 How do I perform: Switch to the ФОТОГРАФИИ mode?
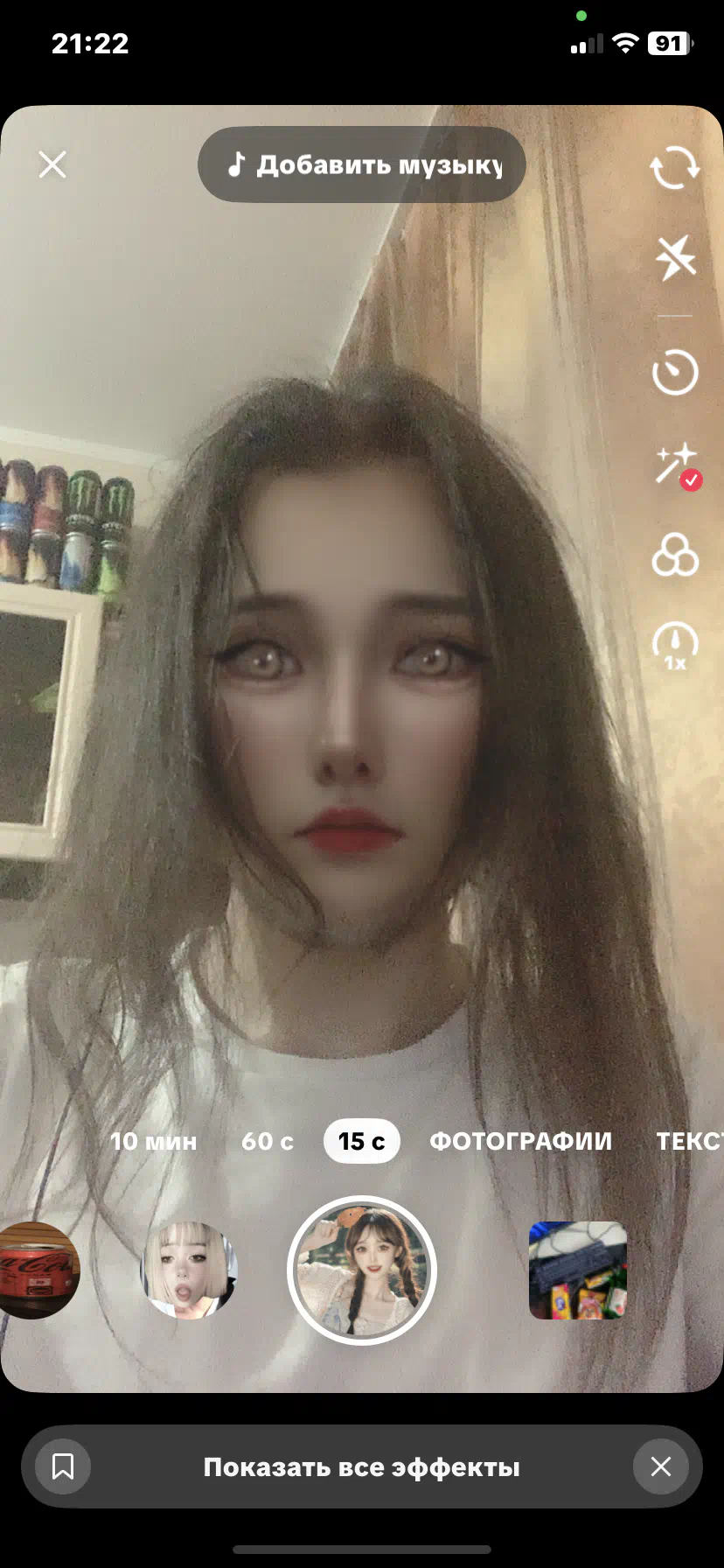click(520, 1141)
